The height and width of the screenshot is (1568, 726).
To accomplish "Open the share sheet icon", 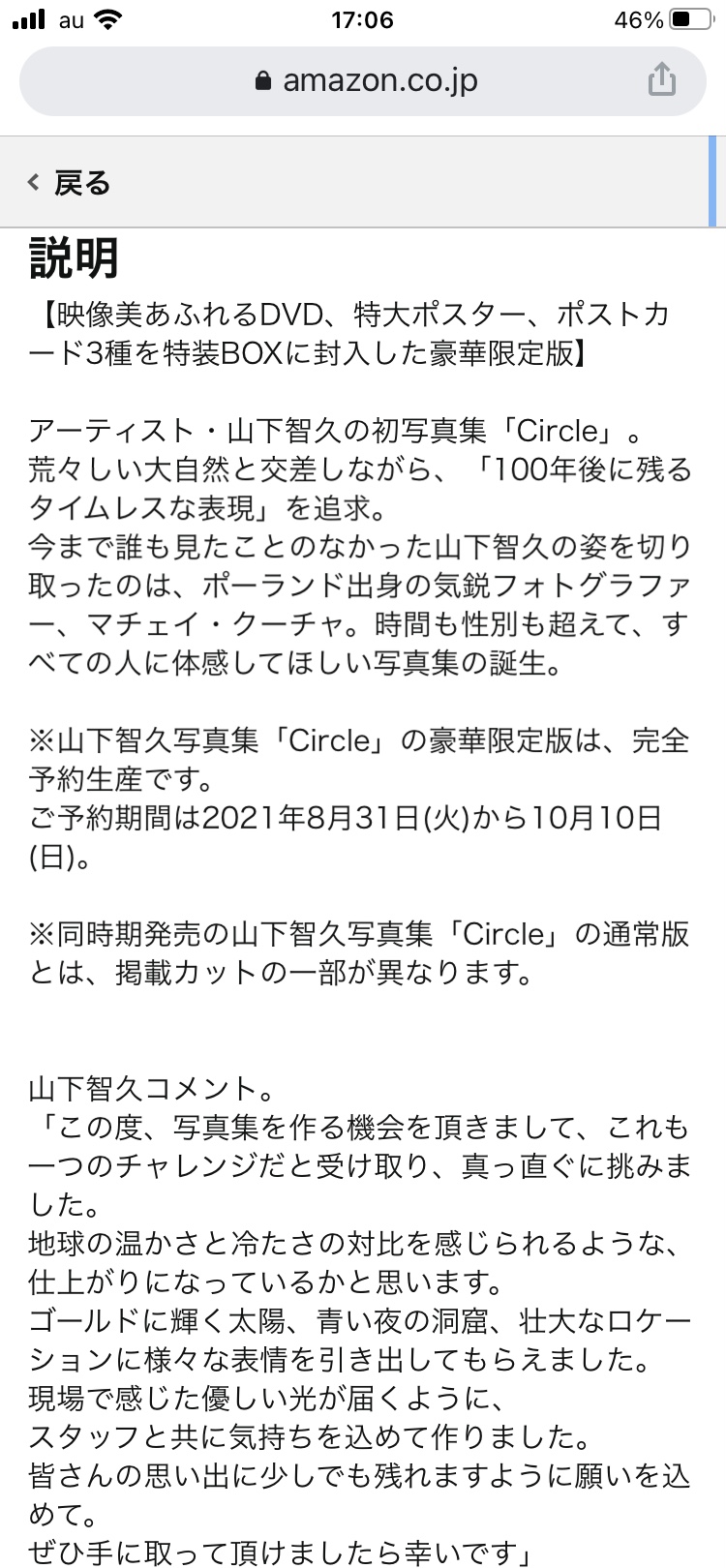I will (662, 78).
